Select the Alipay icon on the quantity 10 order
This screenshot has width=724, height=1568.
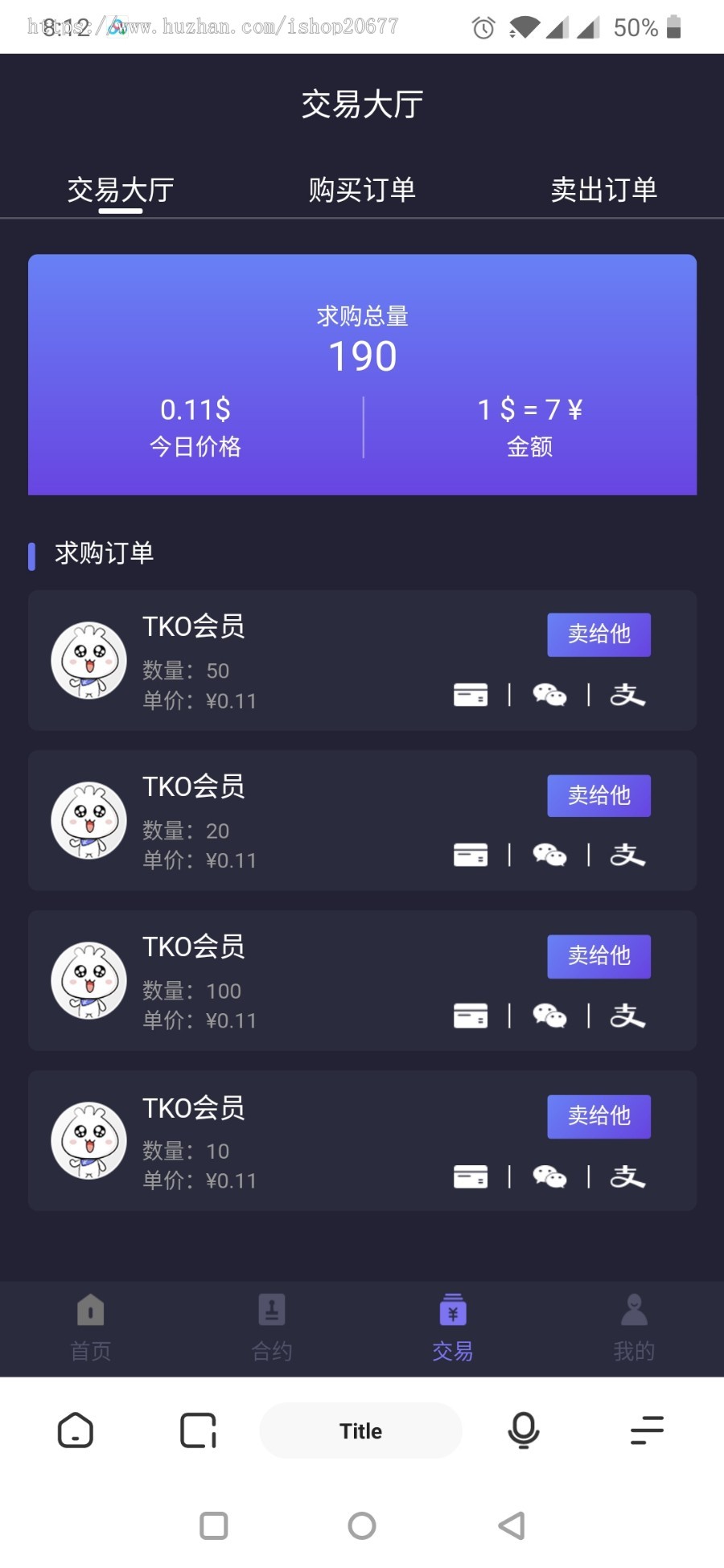[x=628, y=1176]
